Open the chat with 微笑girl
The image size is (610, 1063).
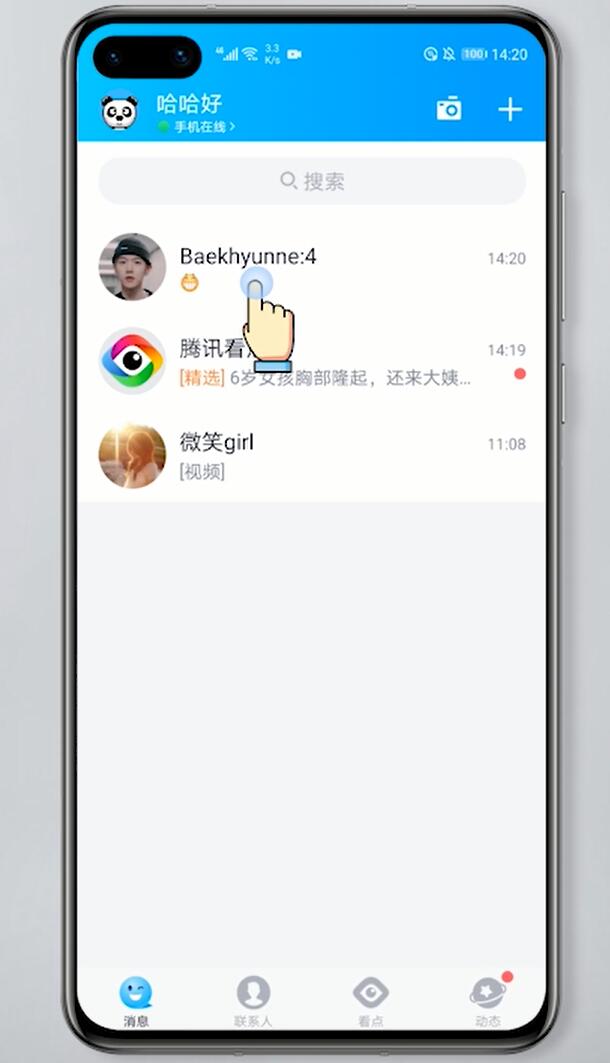312,455
